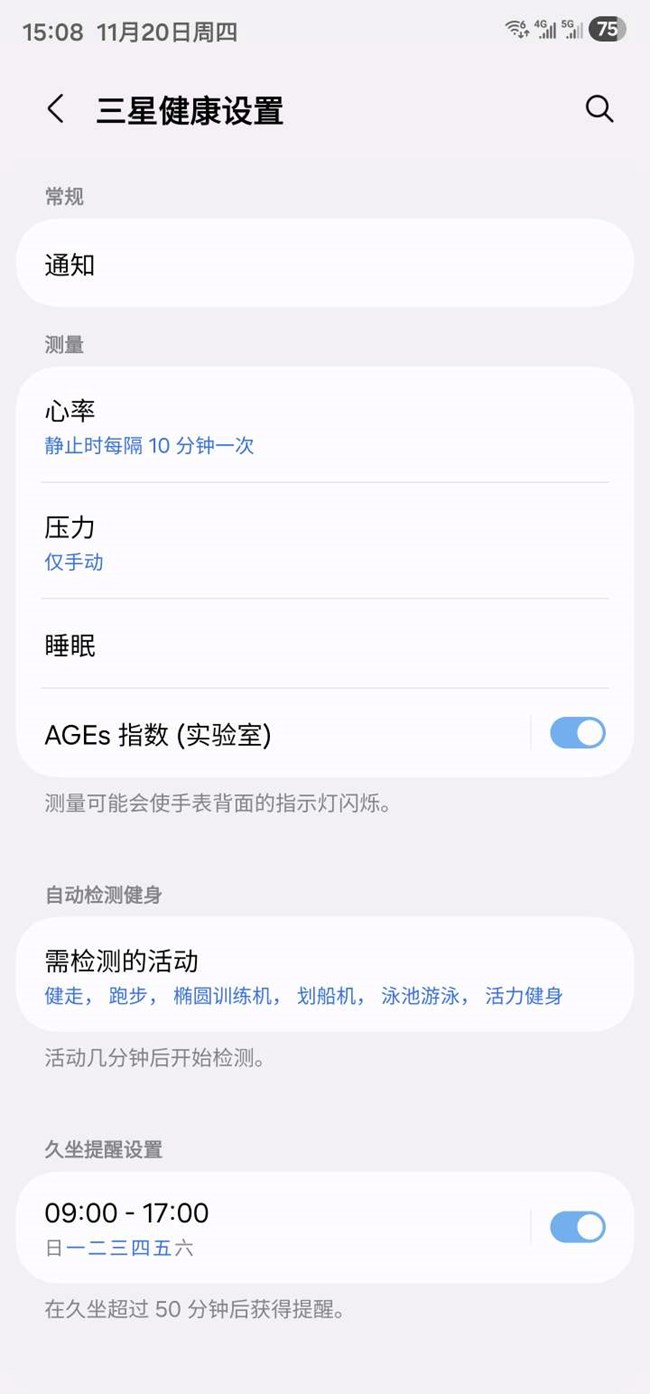Edit the 09:00 - 17:00 reminder schedule

(x=270, y=1227)
